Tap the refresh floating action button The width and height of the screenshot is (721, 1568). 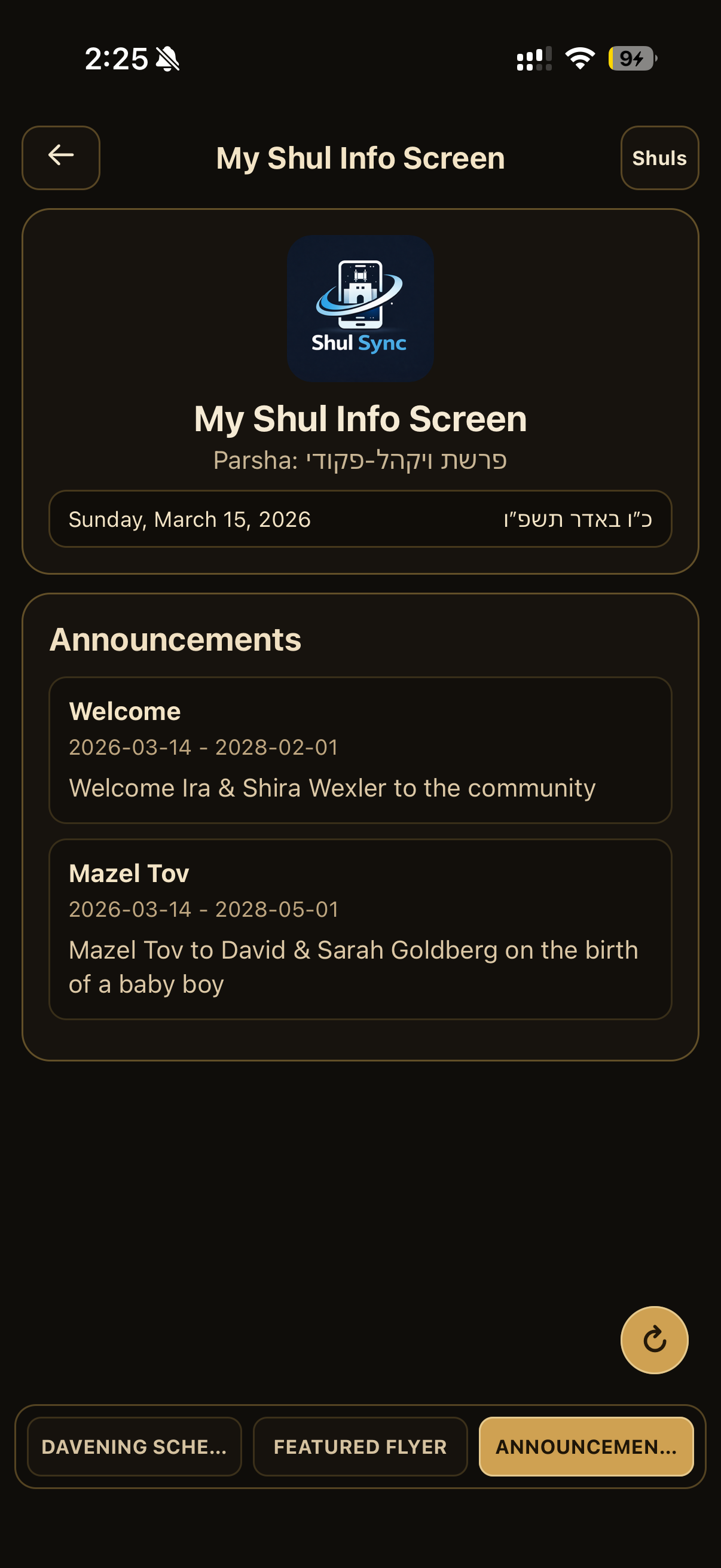coord(653,1340)
